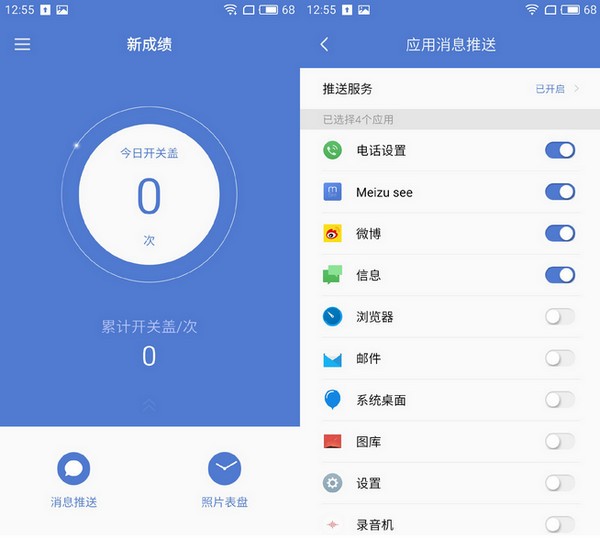Expand the upward chevron under 累计开关盖

pyautogui.click(x=149, y=405)
